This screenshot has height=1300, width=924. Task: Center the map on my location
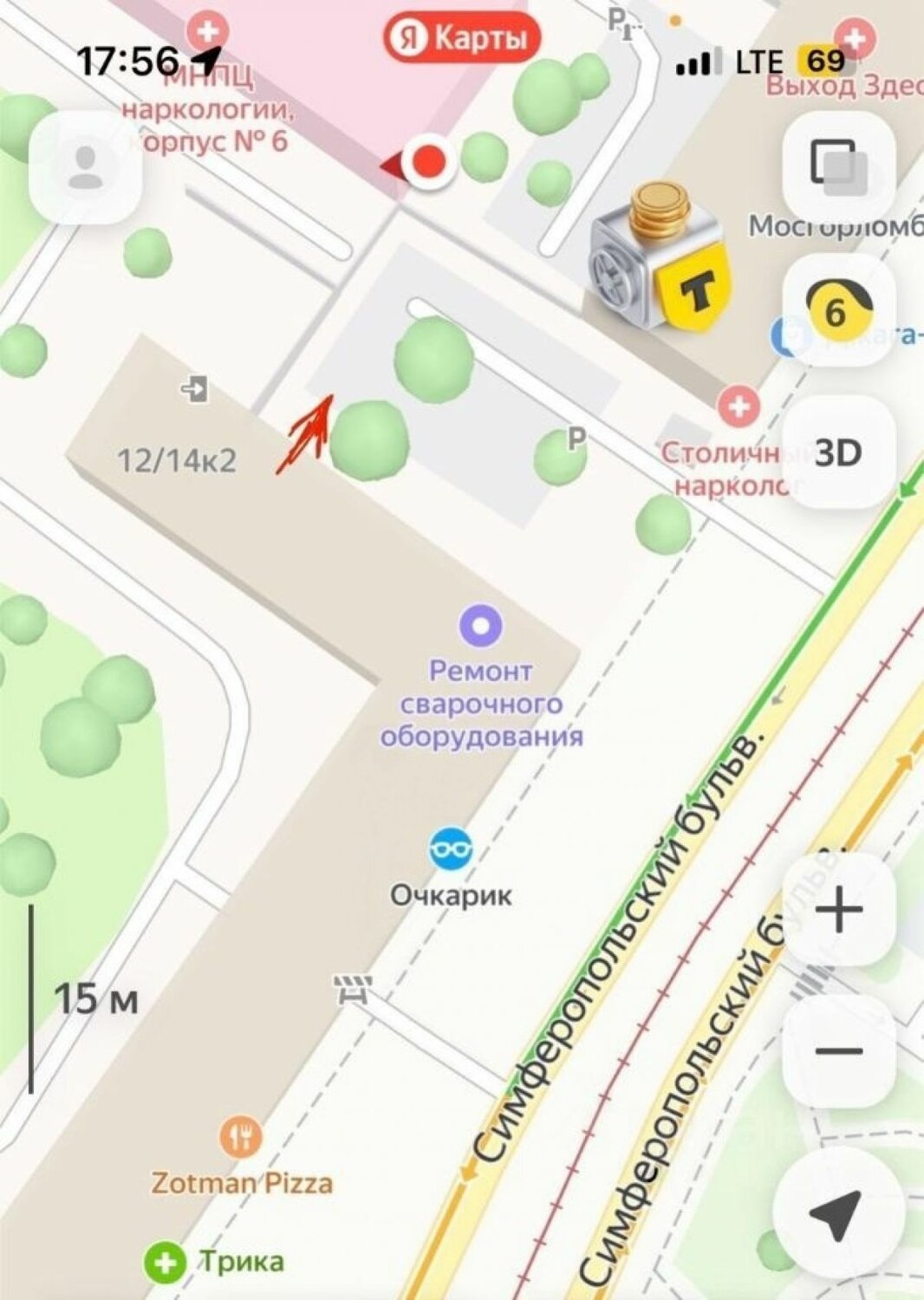click(x=837, y=1215)
